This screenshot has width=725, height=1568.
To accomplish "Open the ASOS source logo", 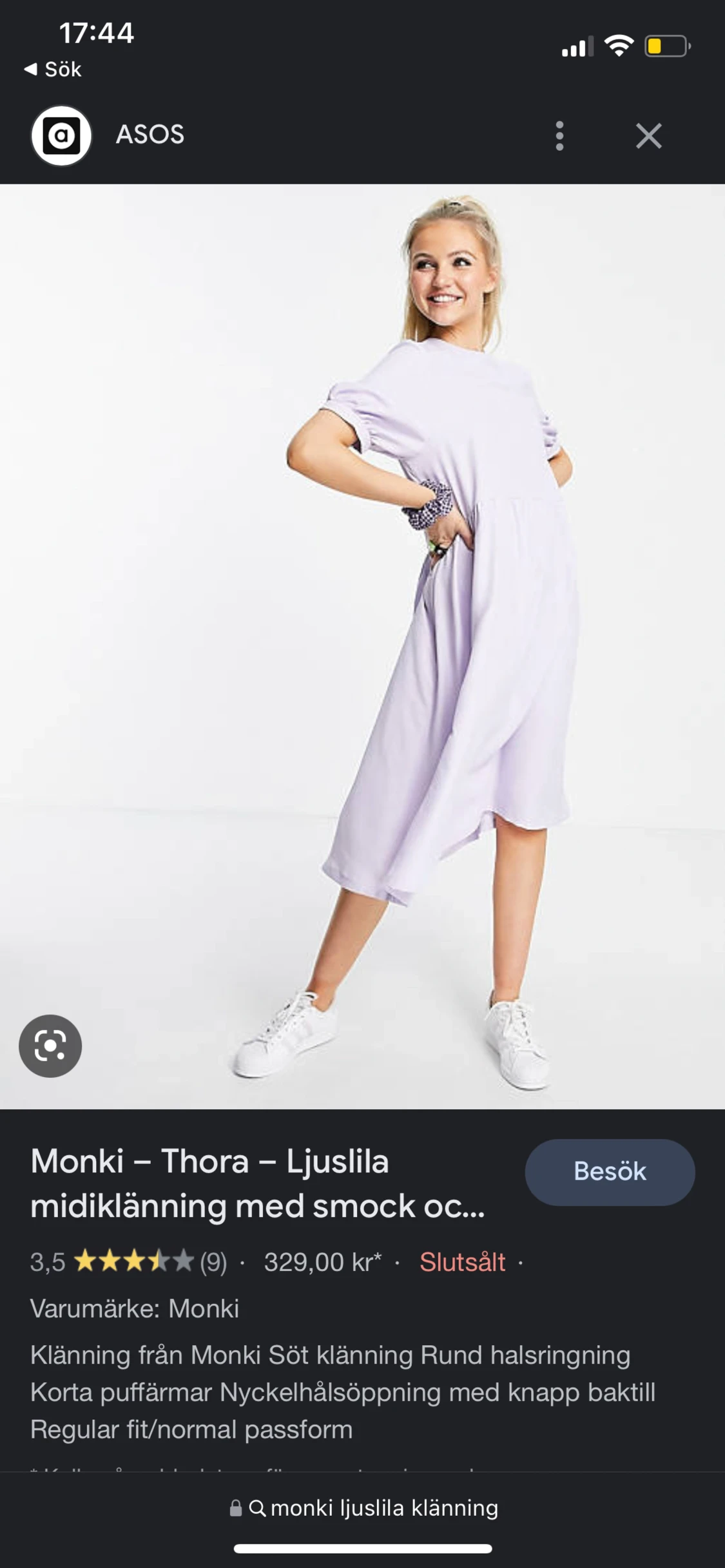I will [61, 136].
